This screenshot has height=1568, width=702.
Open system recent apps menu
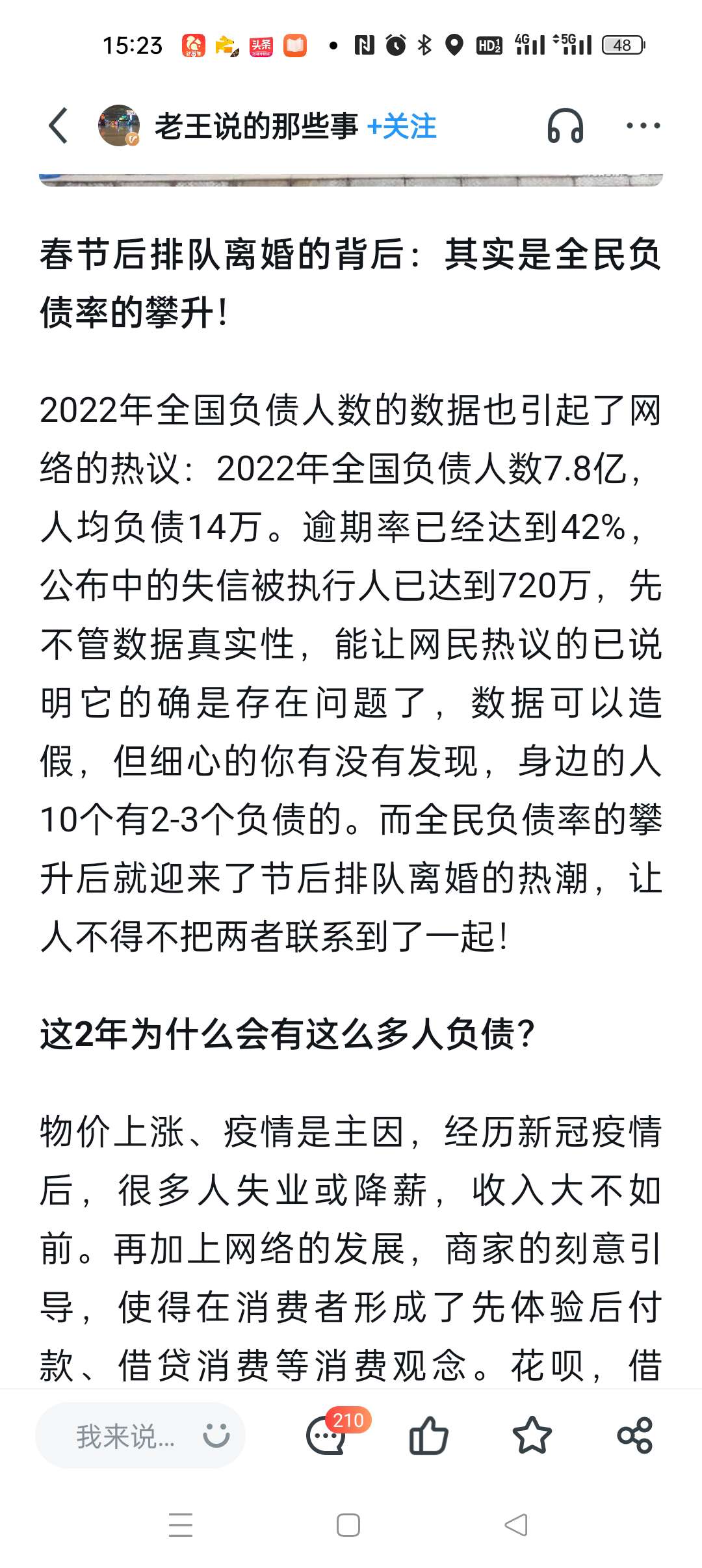pos(180,1525)
